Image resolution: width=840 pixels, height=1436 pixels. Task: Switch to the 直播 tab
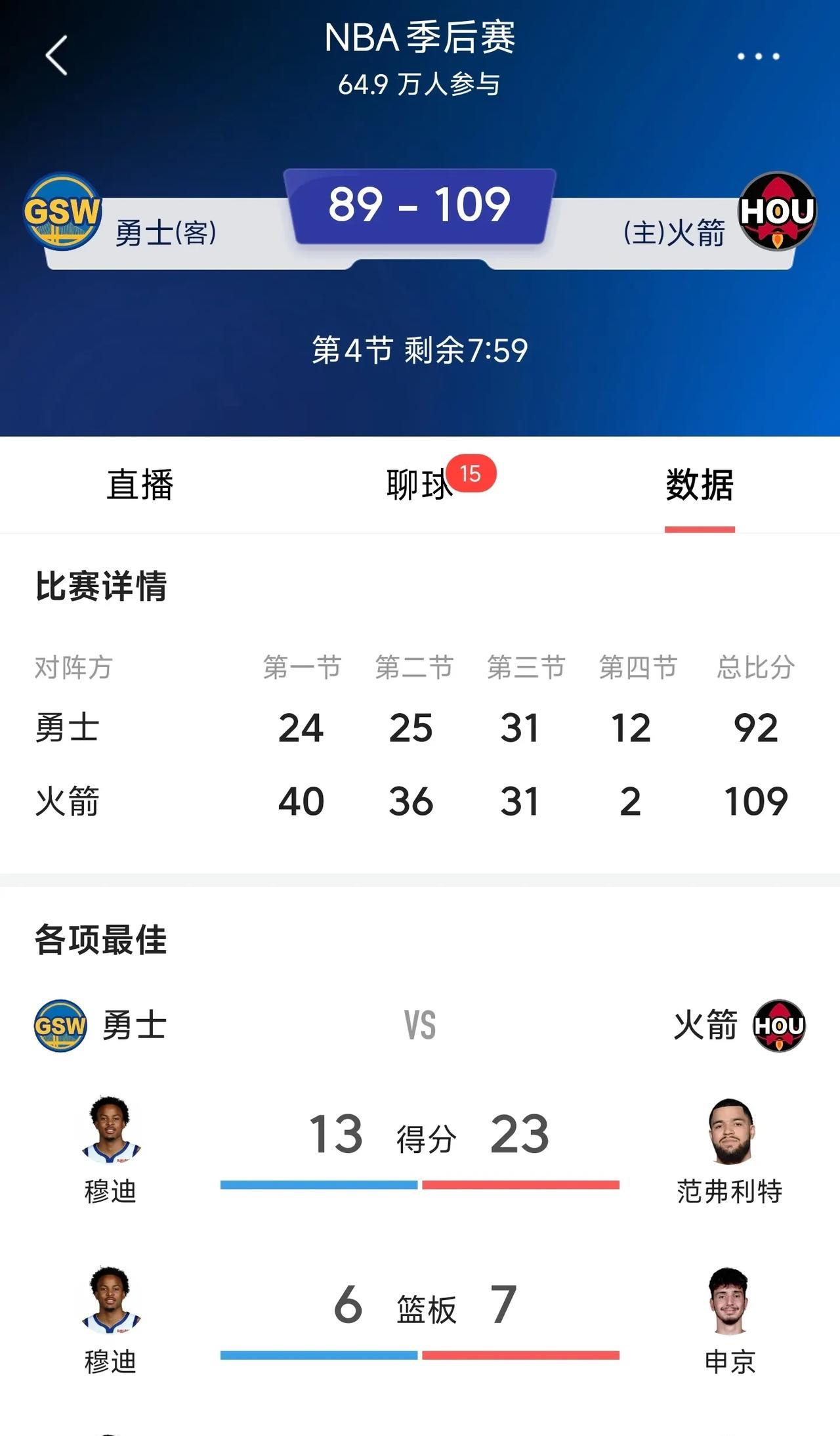[x=140, y=485]
